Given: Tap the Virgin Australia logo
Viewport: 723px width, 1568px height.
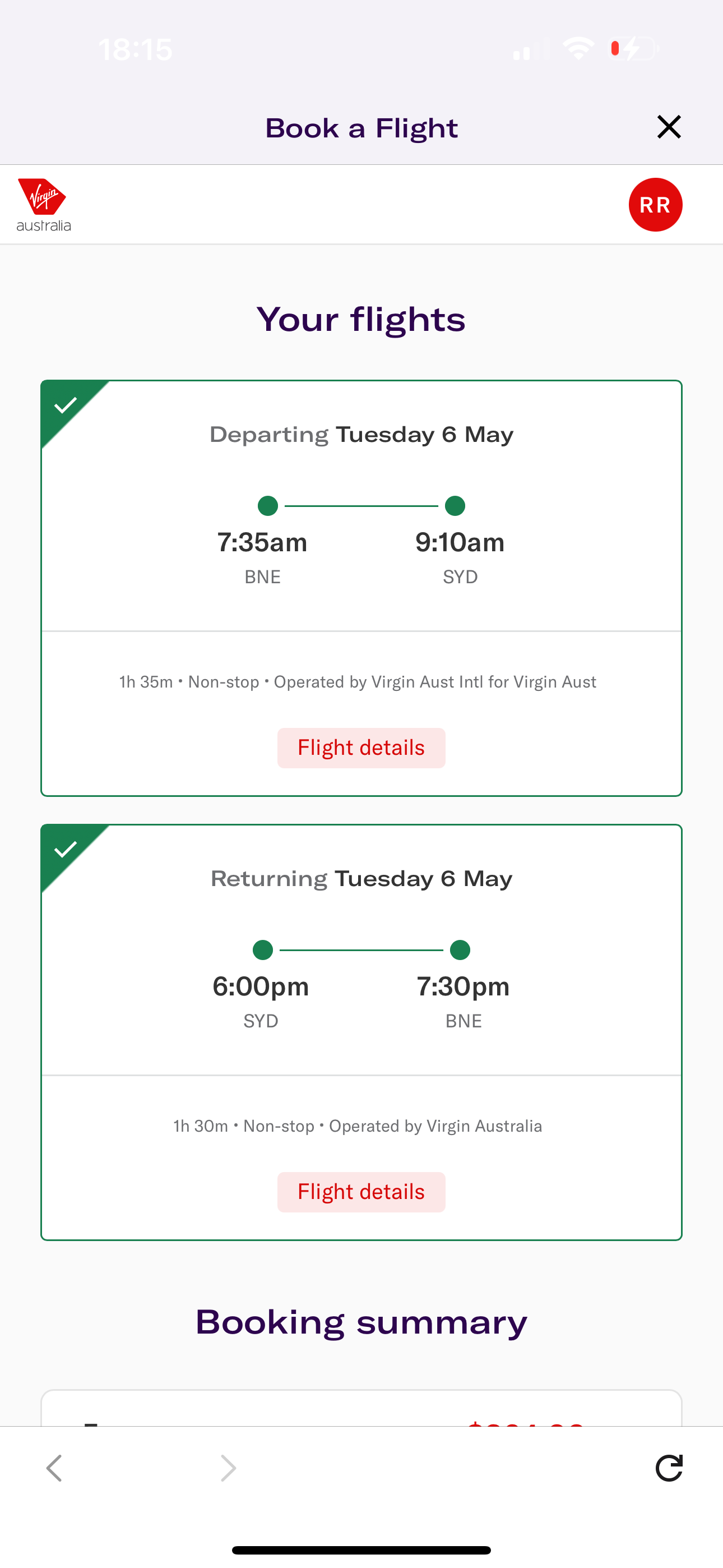Looking at the screenshot, I should point(43,205).
